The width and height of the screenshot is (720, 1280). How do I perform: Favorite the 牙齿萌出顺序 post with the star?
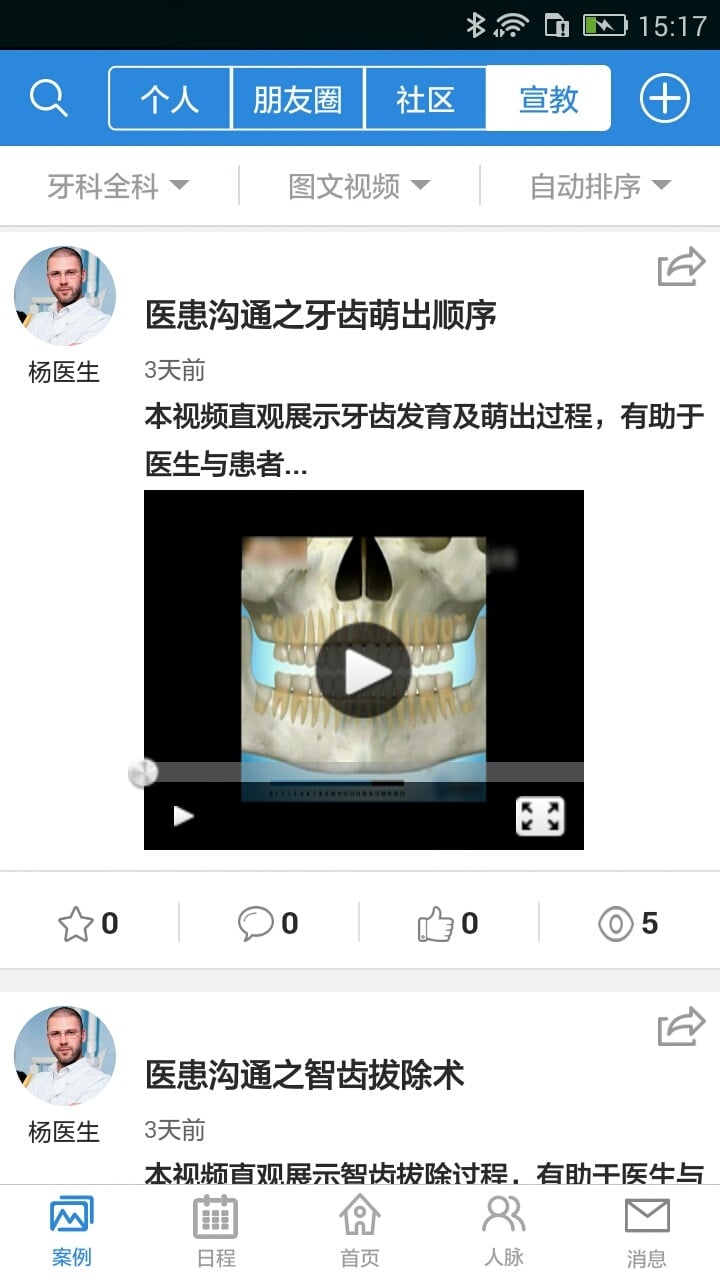pyautogui.click(x=88, y=923)
